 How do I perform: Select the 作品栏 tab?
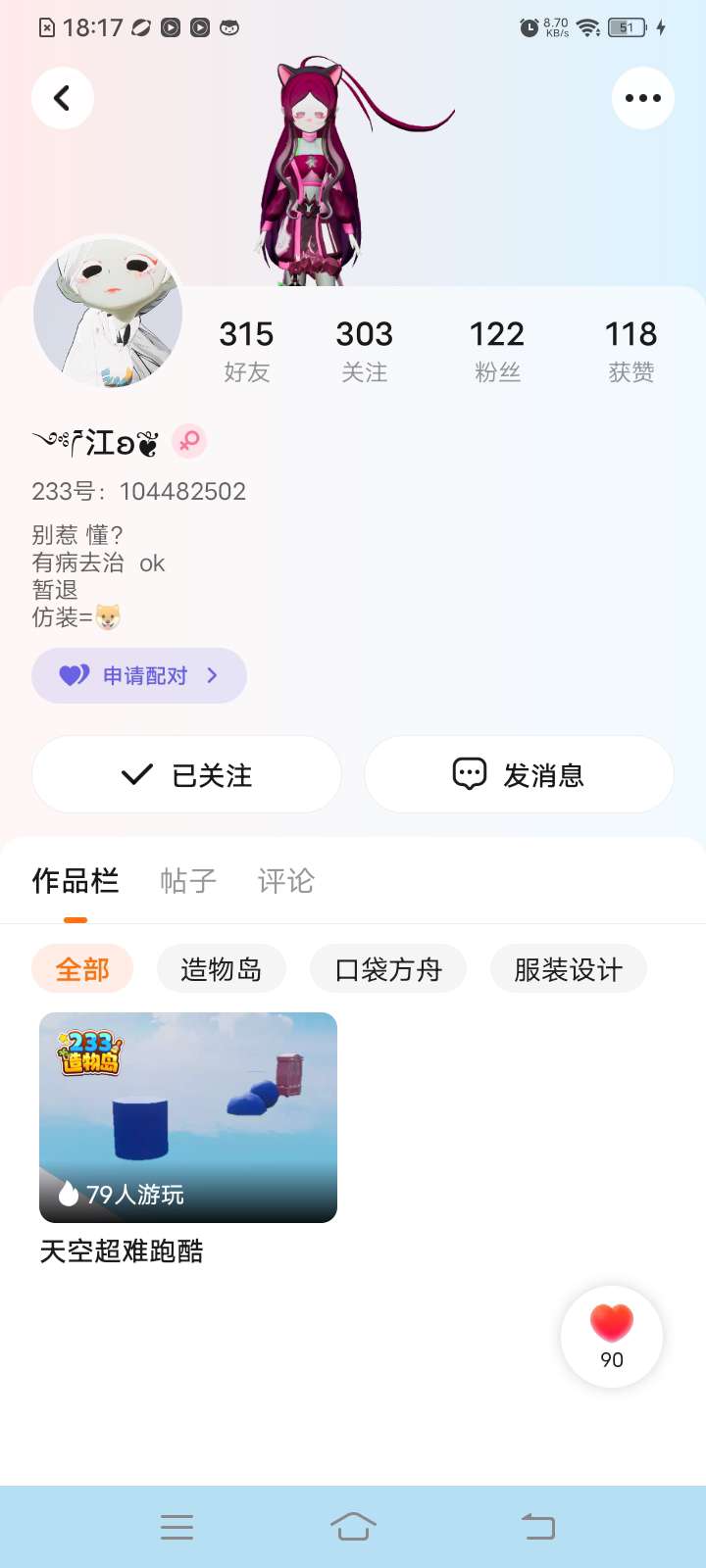[x=76, y=881]
